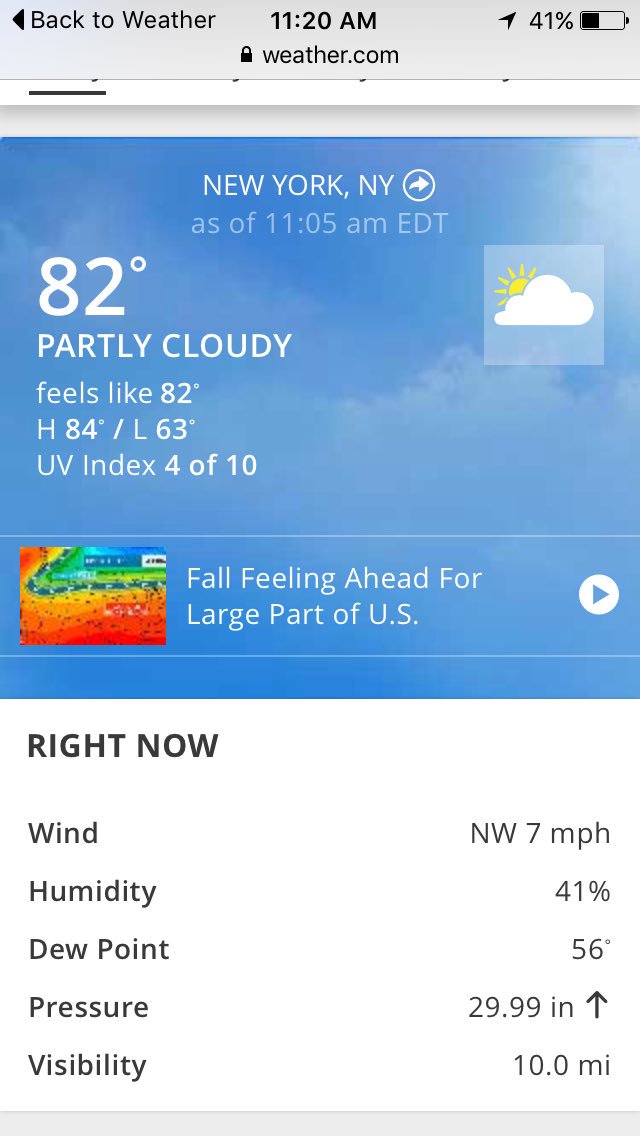Open the Fall Feeling Ahead map thumbnail
Viewport: 640px width, 1136px height.
(x=93, y=596)
